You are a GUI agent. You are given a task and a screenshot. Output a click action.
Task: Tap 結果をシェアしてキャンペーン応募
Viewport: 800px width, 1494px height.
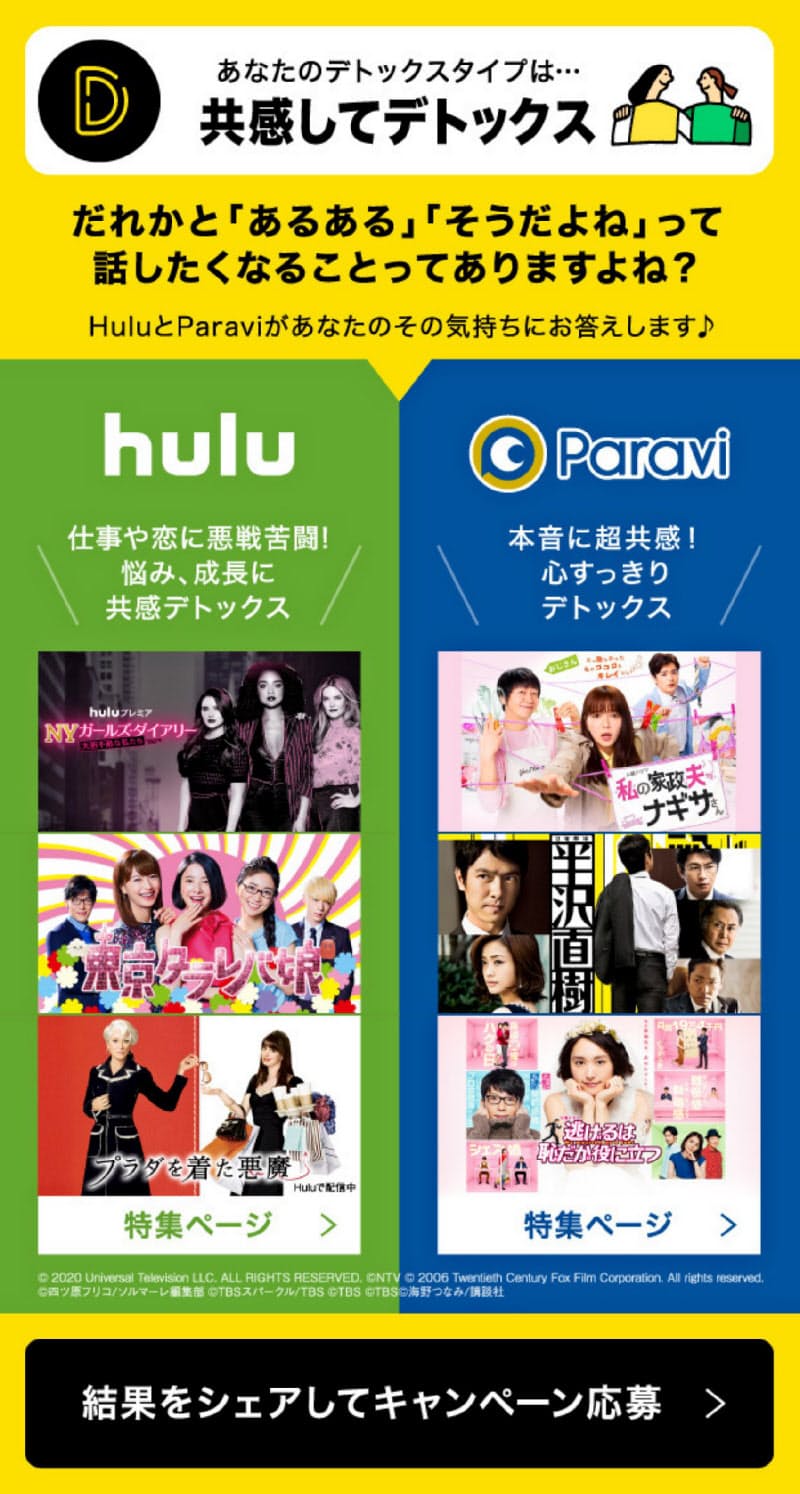coord(399,1403)
